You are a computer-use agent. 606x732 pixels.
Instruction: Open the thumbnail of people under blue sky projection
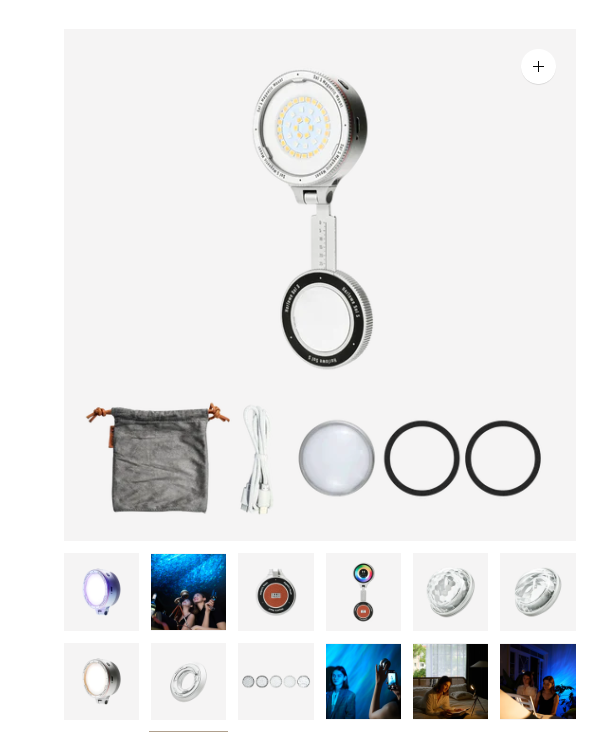click(188, 592)
